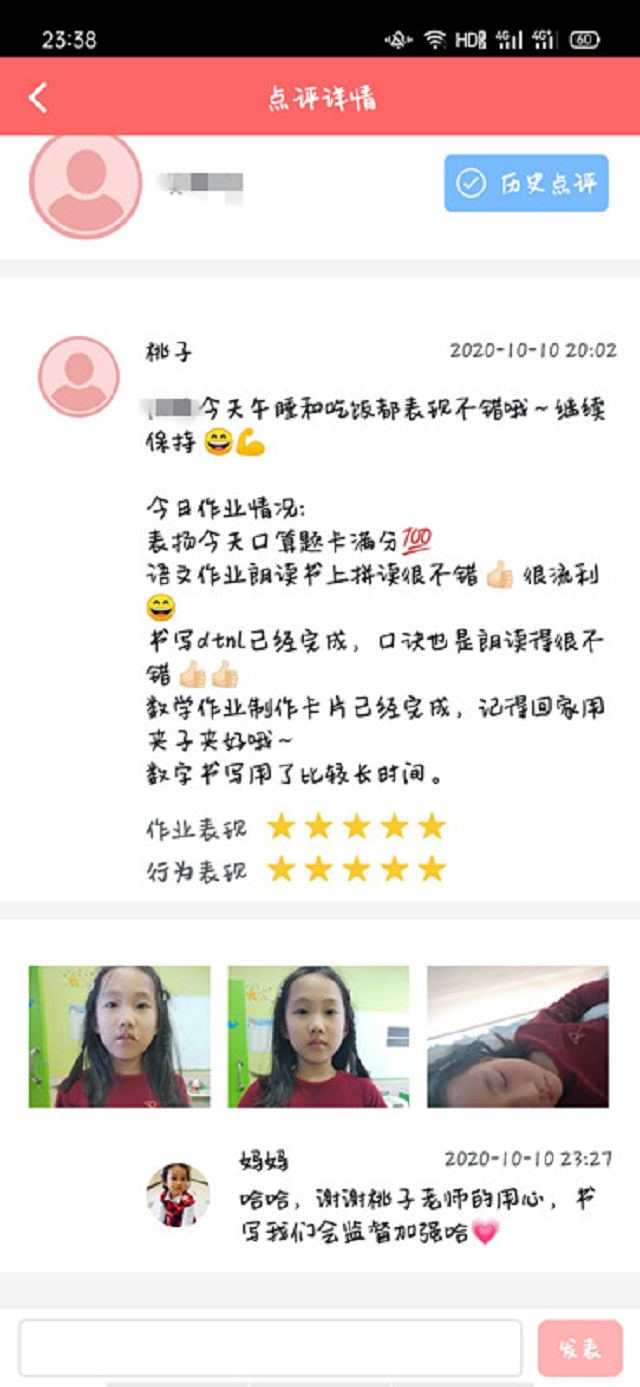Tap the student's profile avatar at top
The height and width of the screenshot is (1387, 640).
pyautogui.click(x=86, y=186)
